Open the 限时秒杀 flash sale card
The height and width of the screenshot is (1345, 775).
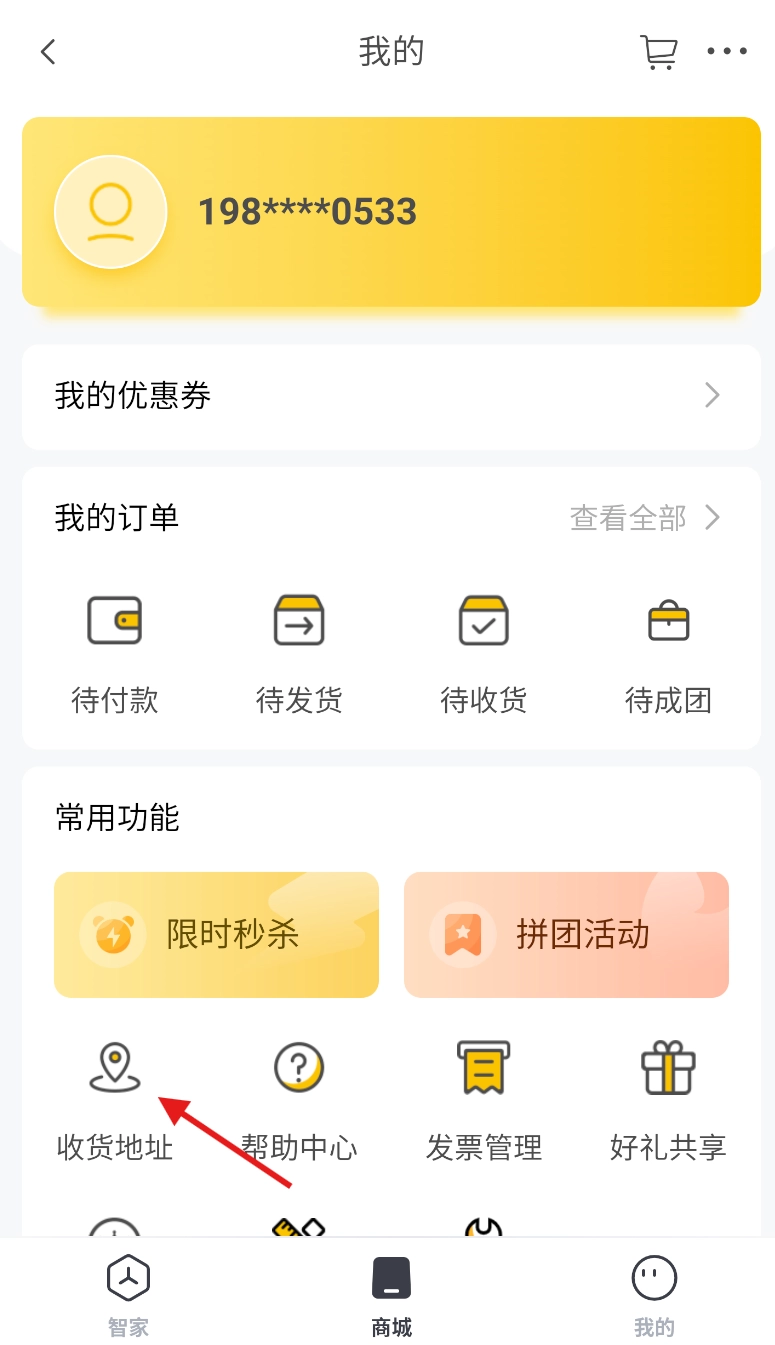pos(216,935)
